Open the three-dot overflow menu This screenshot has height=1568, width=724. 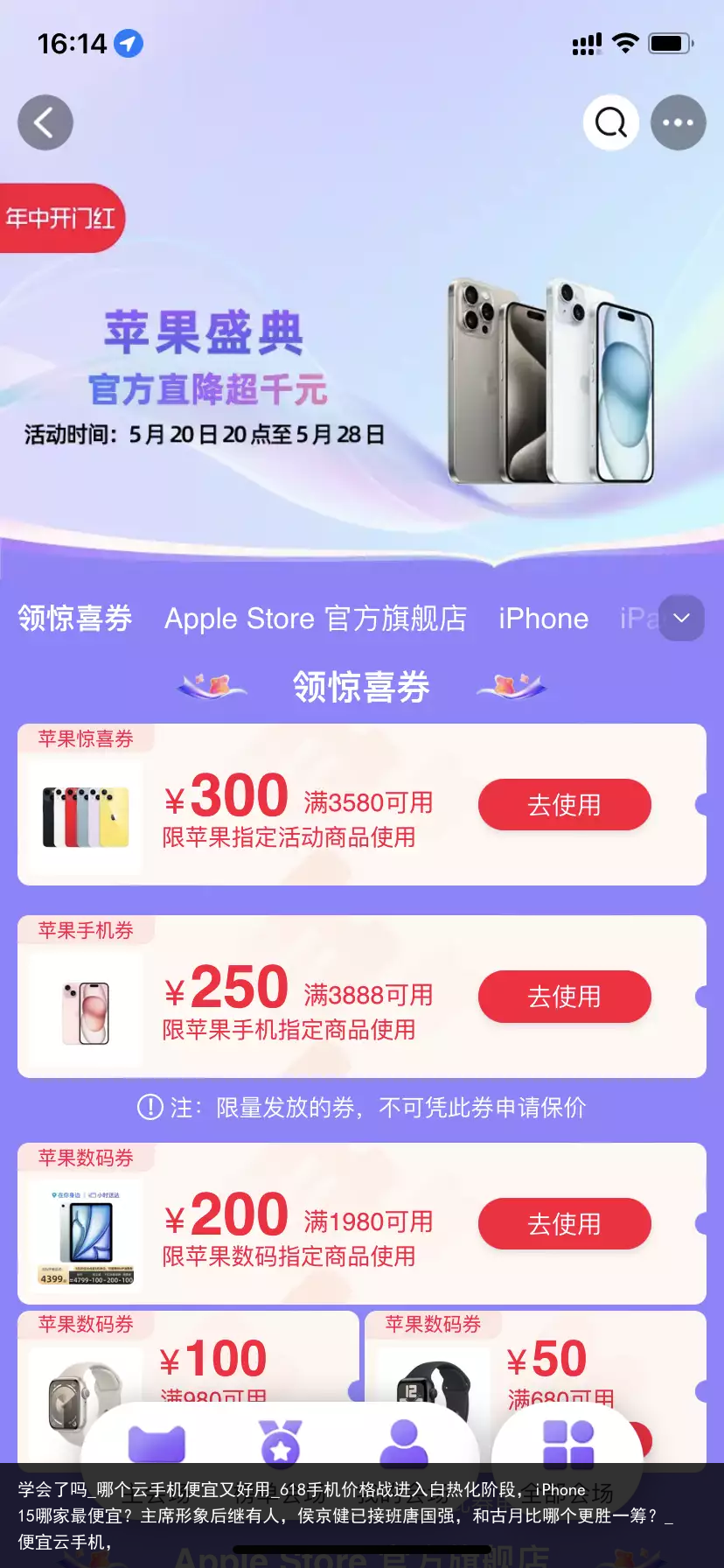coord(678,122)
